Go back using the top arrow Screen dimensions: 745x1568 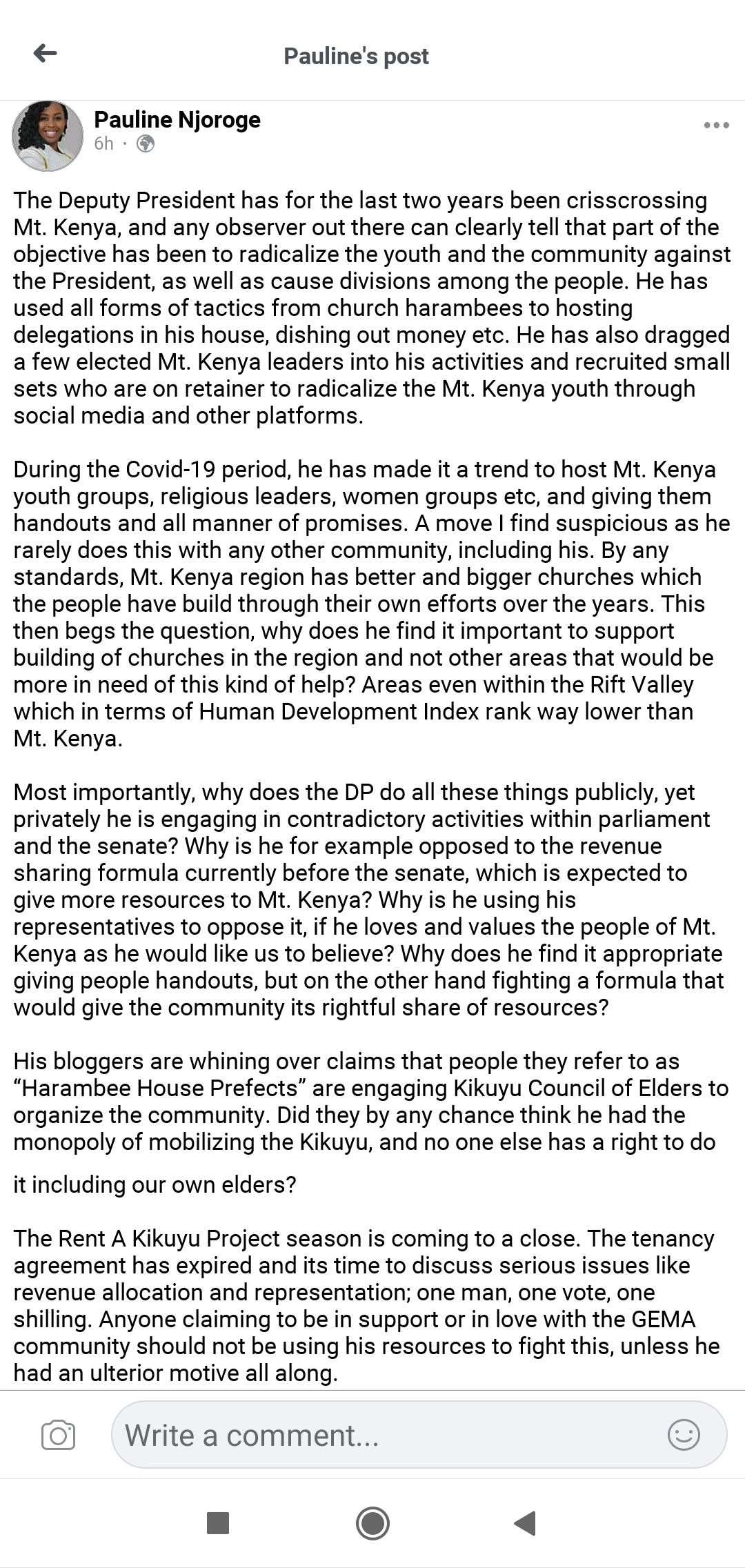(x=46, y=53)
